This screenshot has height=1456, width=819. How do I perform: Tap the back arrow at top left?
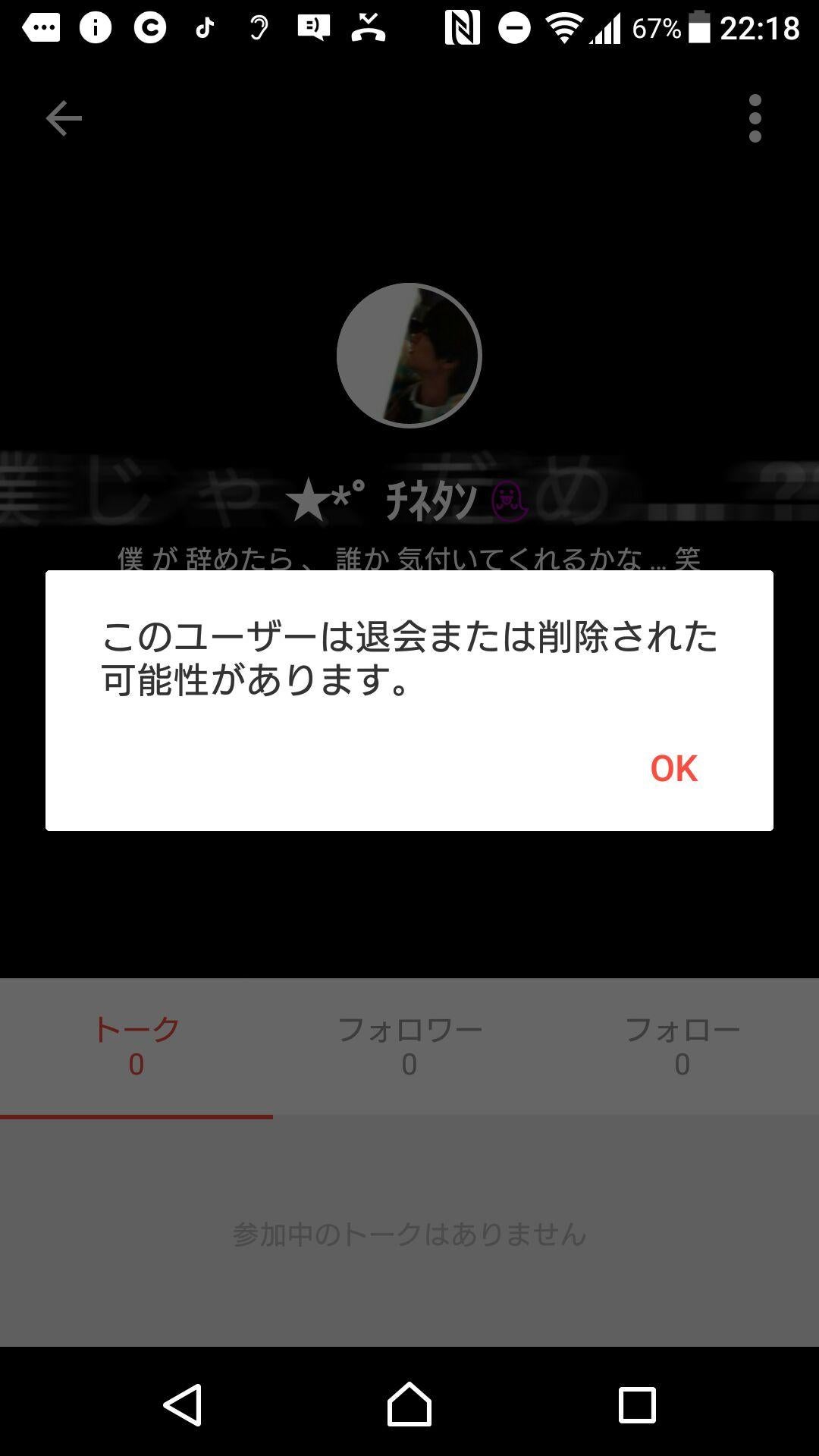[64, 118]
